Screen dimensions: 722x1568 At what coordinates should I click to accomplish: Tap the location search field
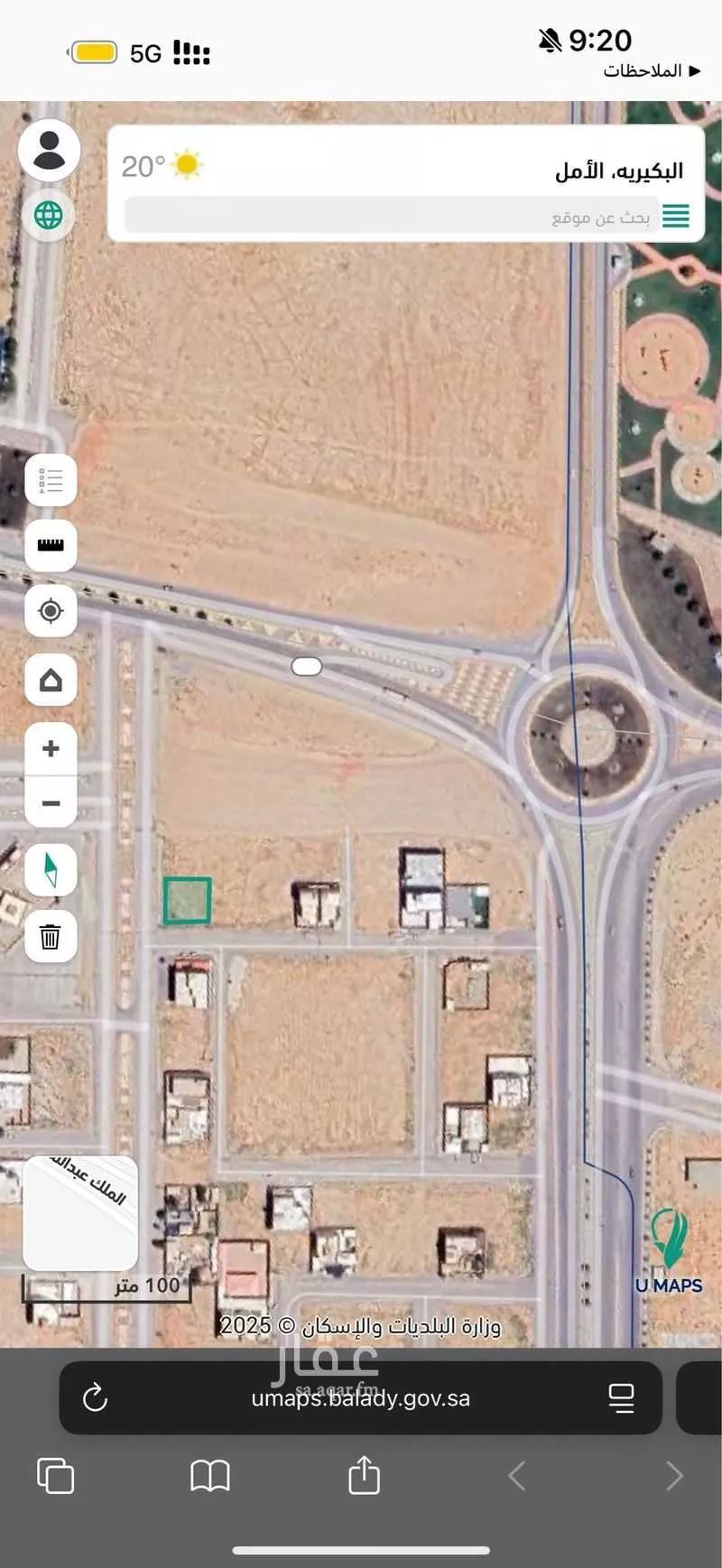coord(388,217)
